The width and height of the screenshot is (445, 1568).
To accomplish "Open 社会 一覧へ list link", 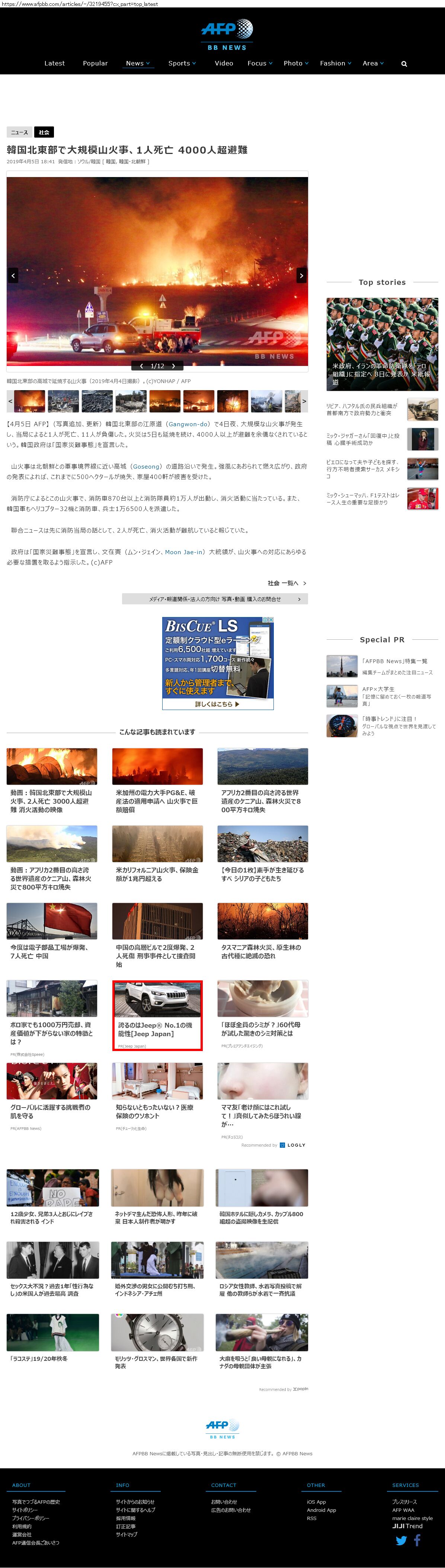I will (x=287, y=583).
